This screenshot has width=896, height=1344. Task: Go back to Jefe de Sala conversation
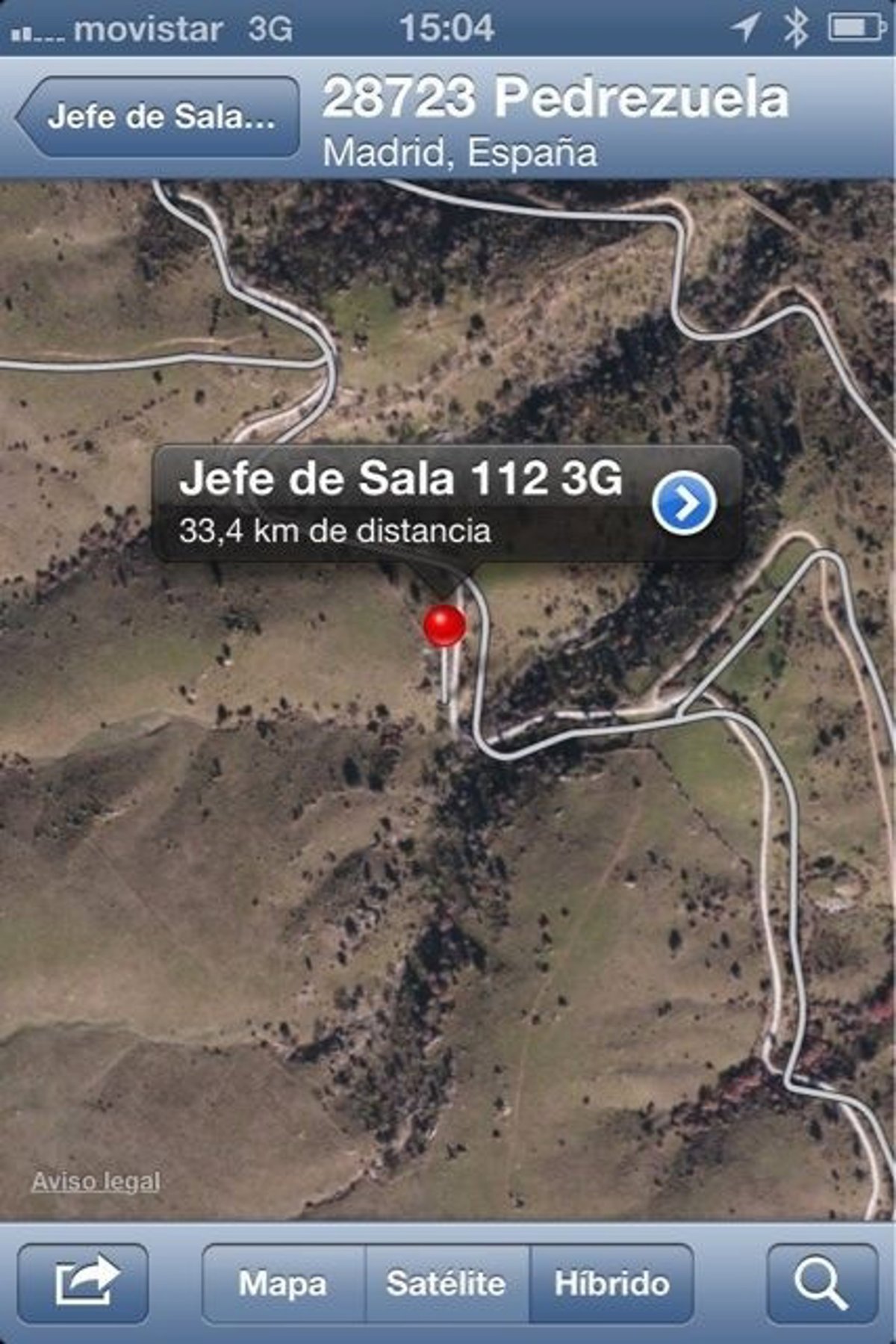coord(158,117)
